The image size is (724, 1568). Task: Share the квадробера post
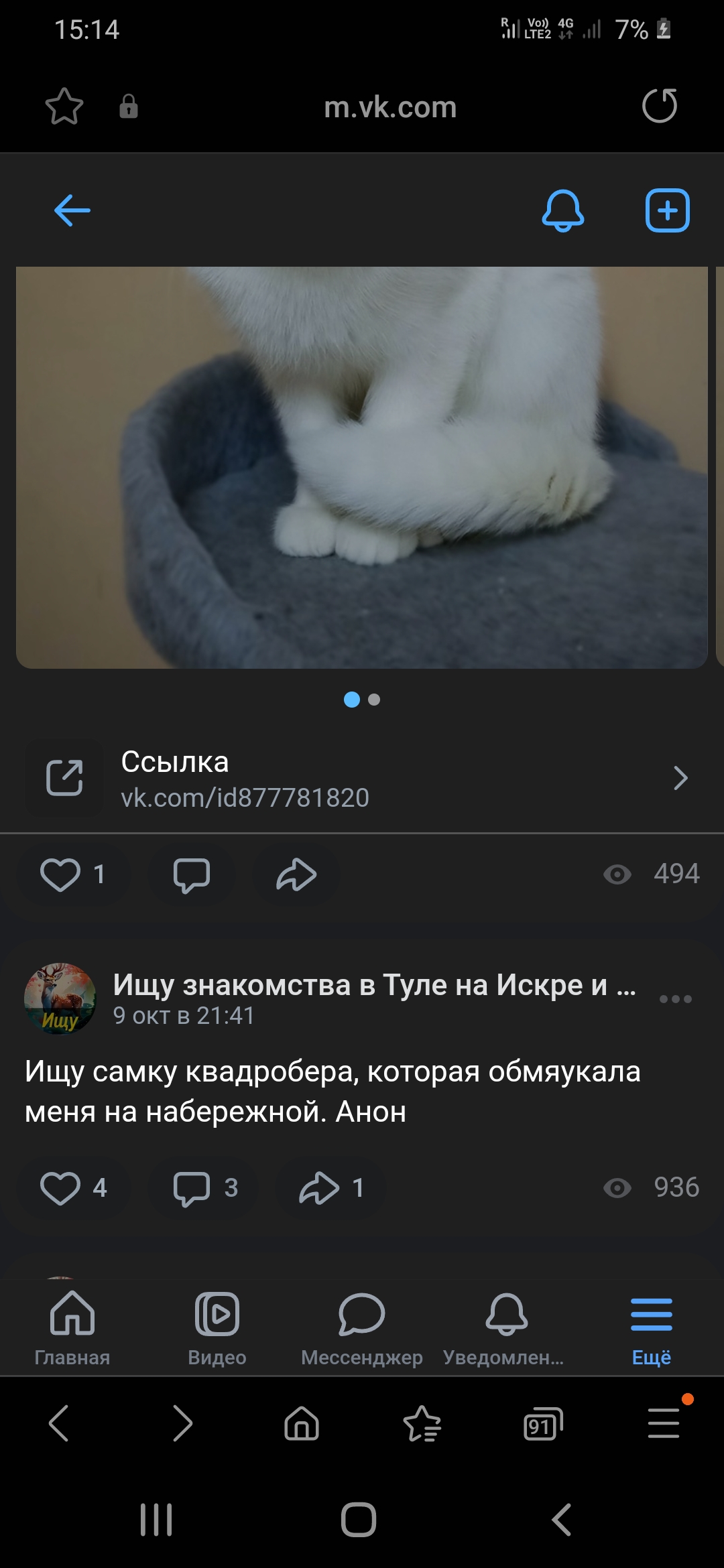tap(330, 1188)
